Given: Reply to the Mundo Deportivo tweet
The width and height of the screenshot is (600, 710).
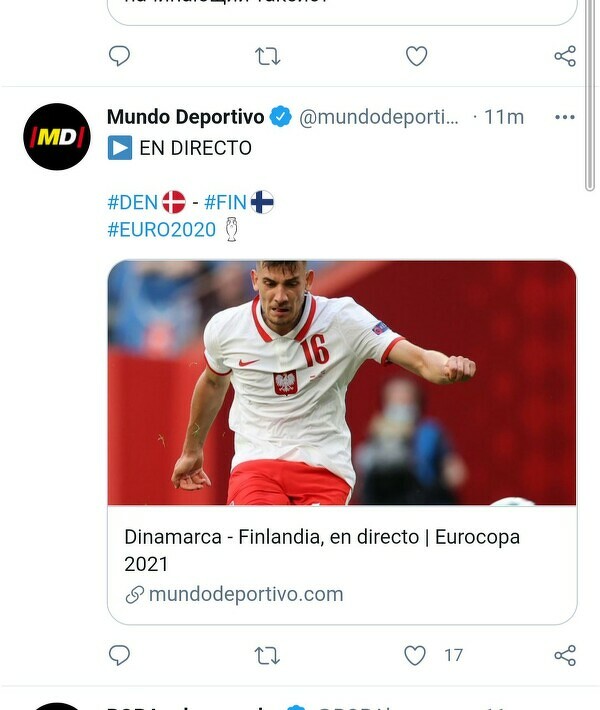Looking at the screenshot, I should [x=120, y=655].
